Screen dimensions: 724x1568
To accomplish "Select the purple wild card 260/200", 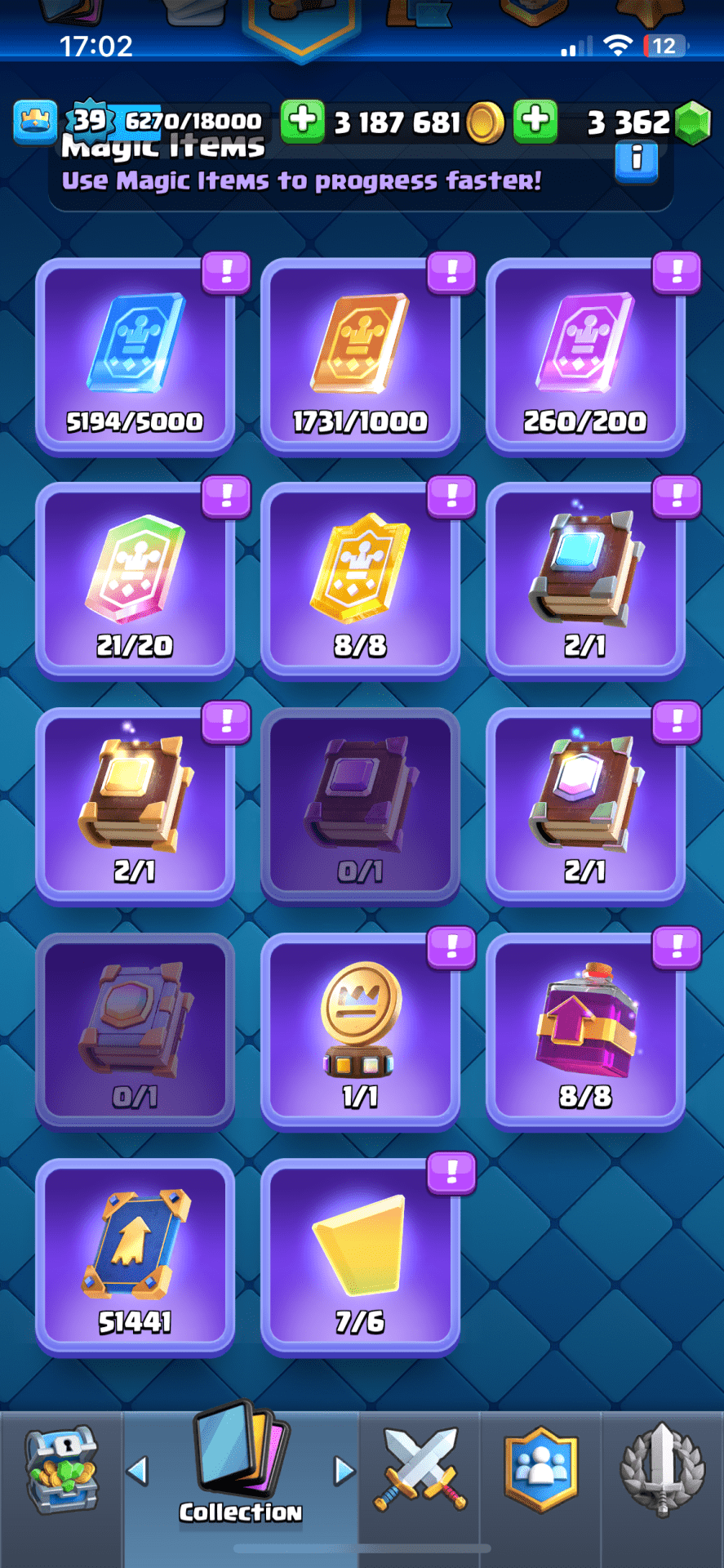I will coord(585,356).
